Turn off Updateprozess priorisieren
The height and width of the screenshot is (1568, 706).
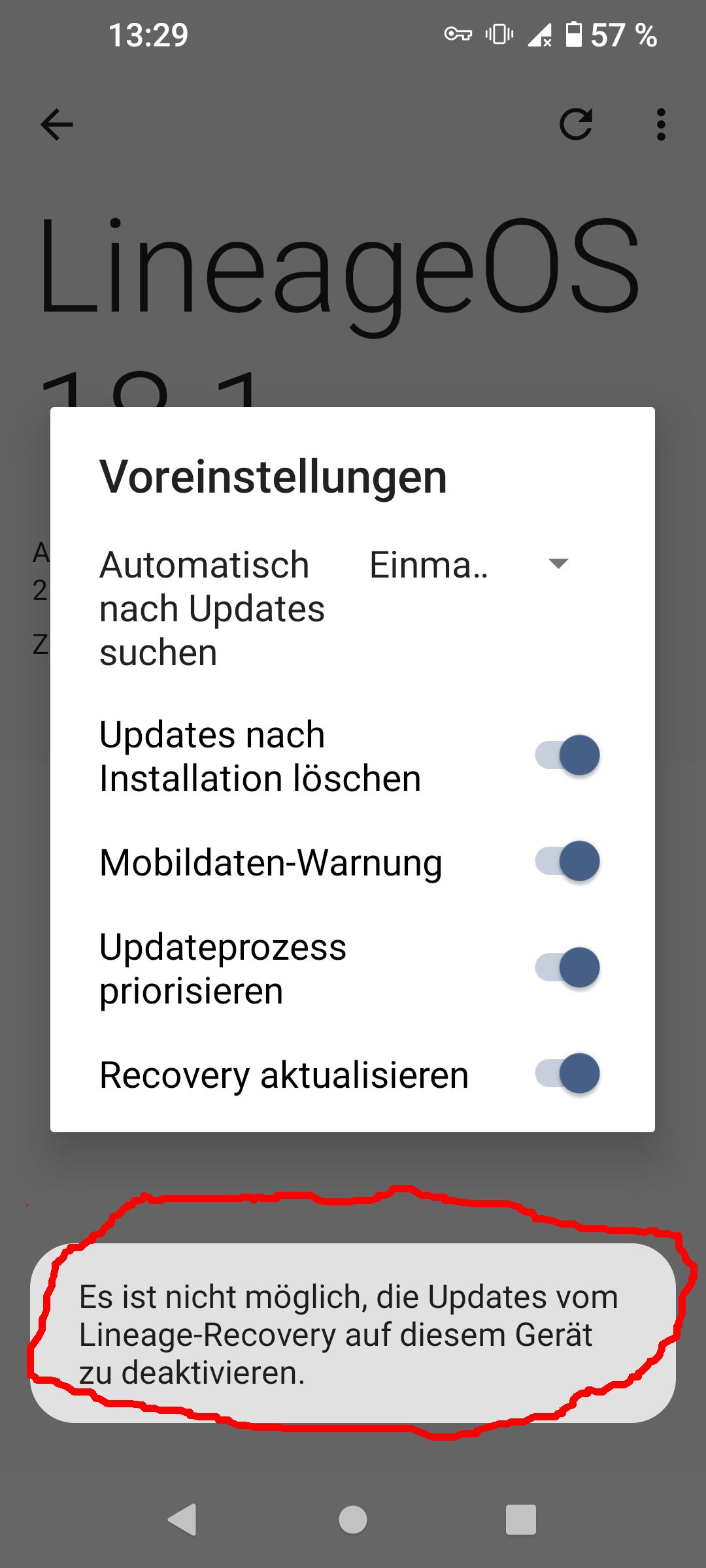567,968
